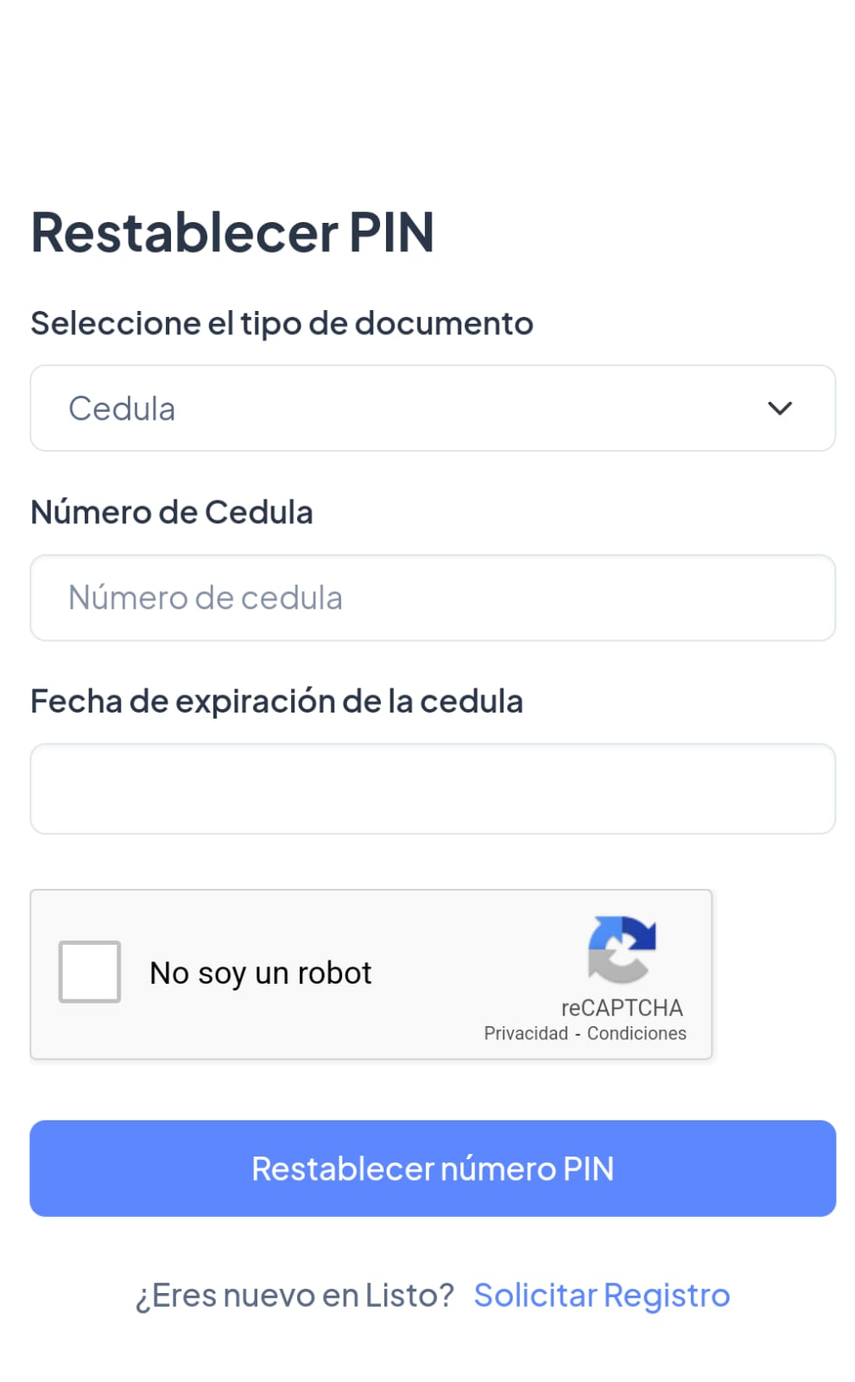The image size is (855, 1382).
Task: Click the '¿Eres nuevo en Listo?' text
Action: pos(294,1295)
